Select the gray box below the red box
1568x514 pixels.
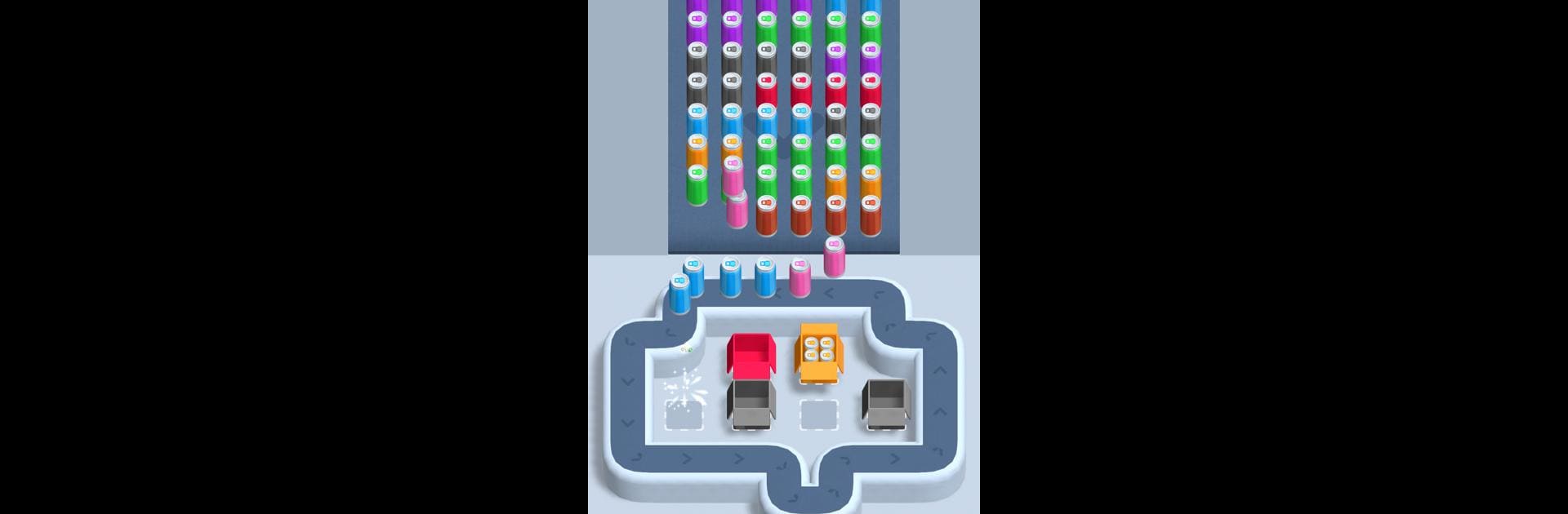tap(751, 405)
